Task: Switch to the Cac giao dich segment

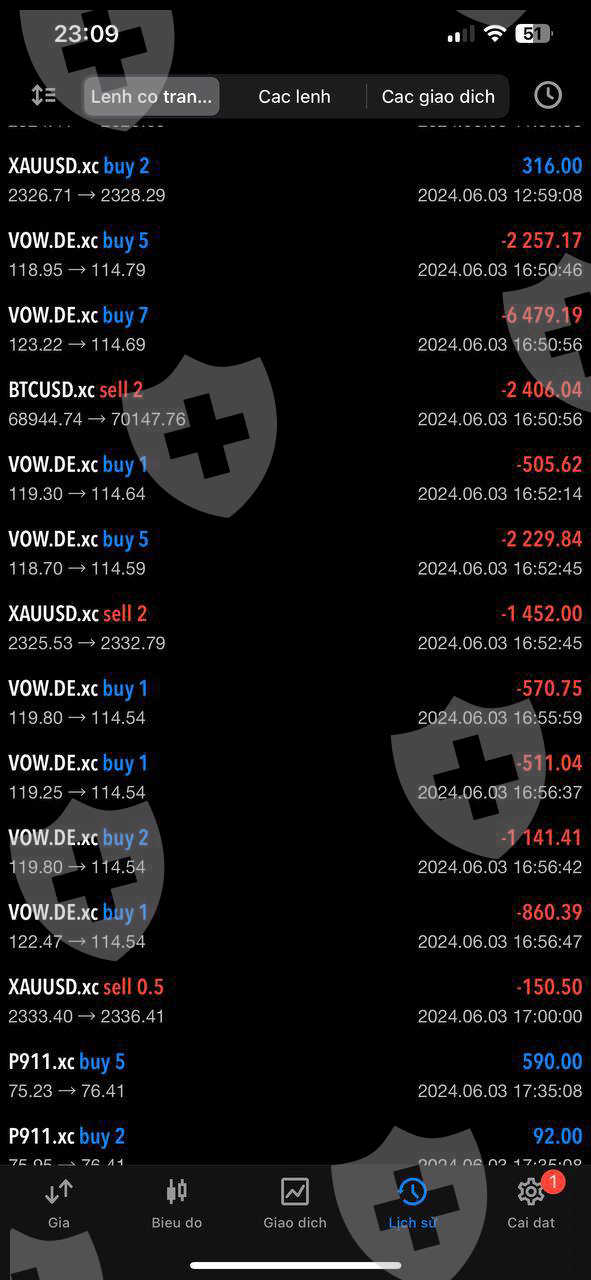Action: point(438,97)
